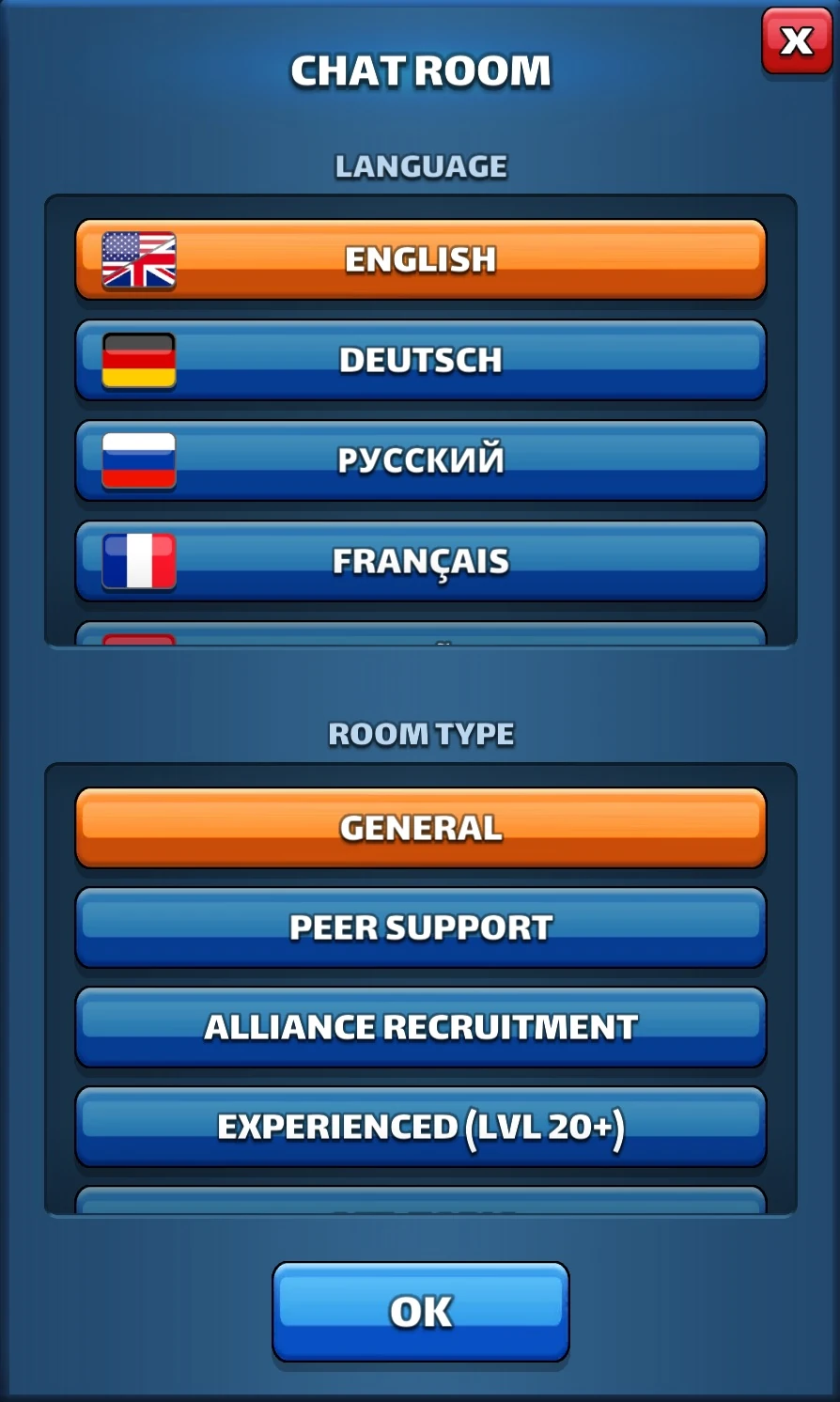Switch language to Français
Viewport: 840px width, 1402px height.
click(420, 561)
